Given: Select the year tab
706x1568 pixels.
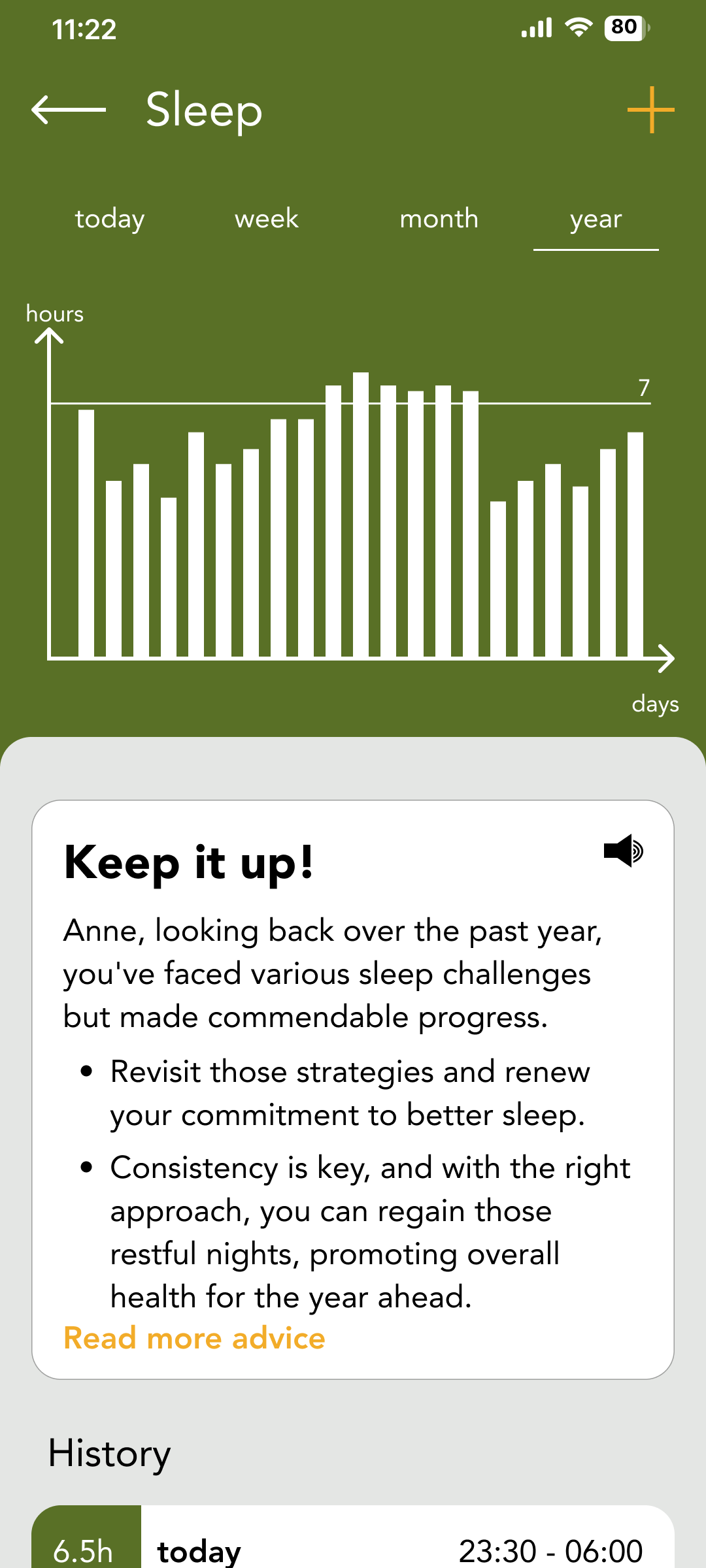Looking at the screenshot, I should pos(596,219).
